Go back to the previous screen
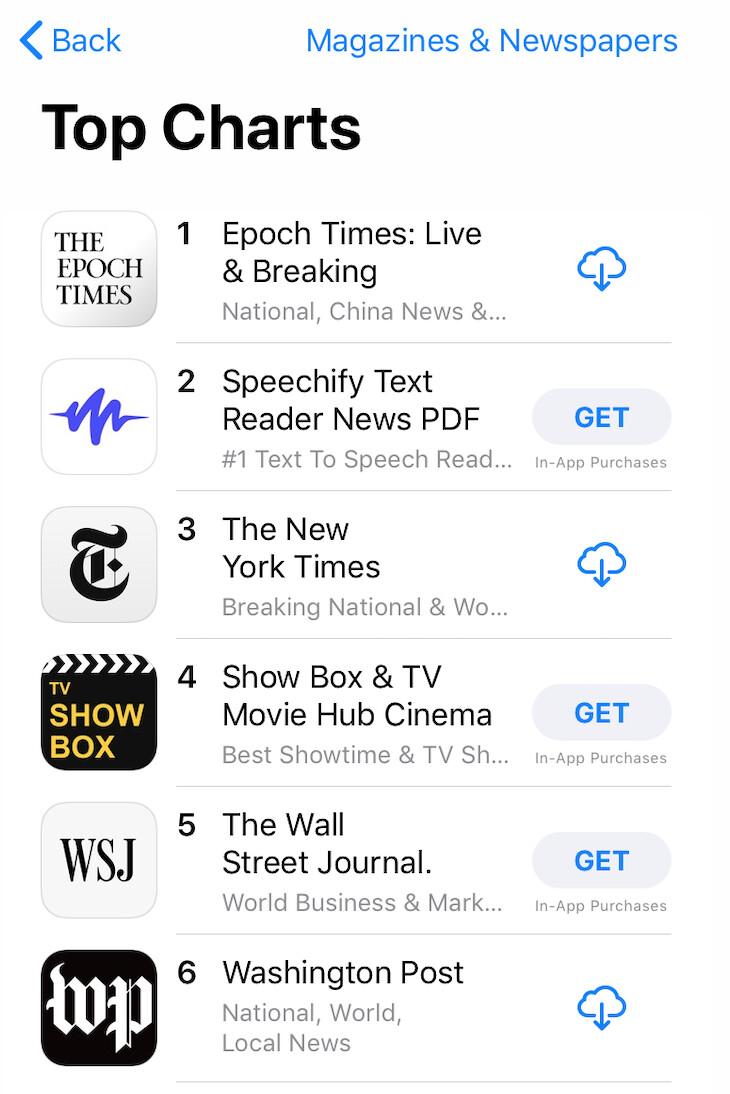 tap(70, 41)
